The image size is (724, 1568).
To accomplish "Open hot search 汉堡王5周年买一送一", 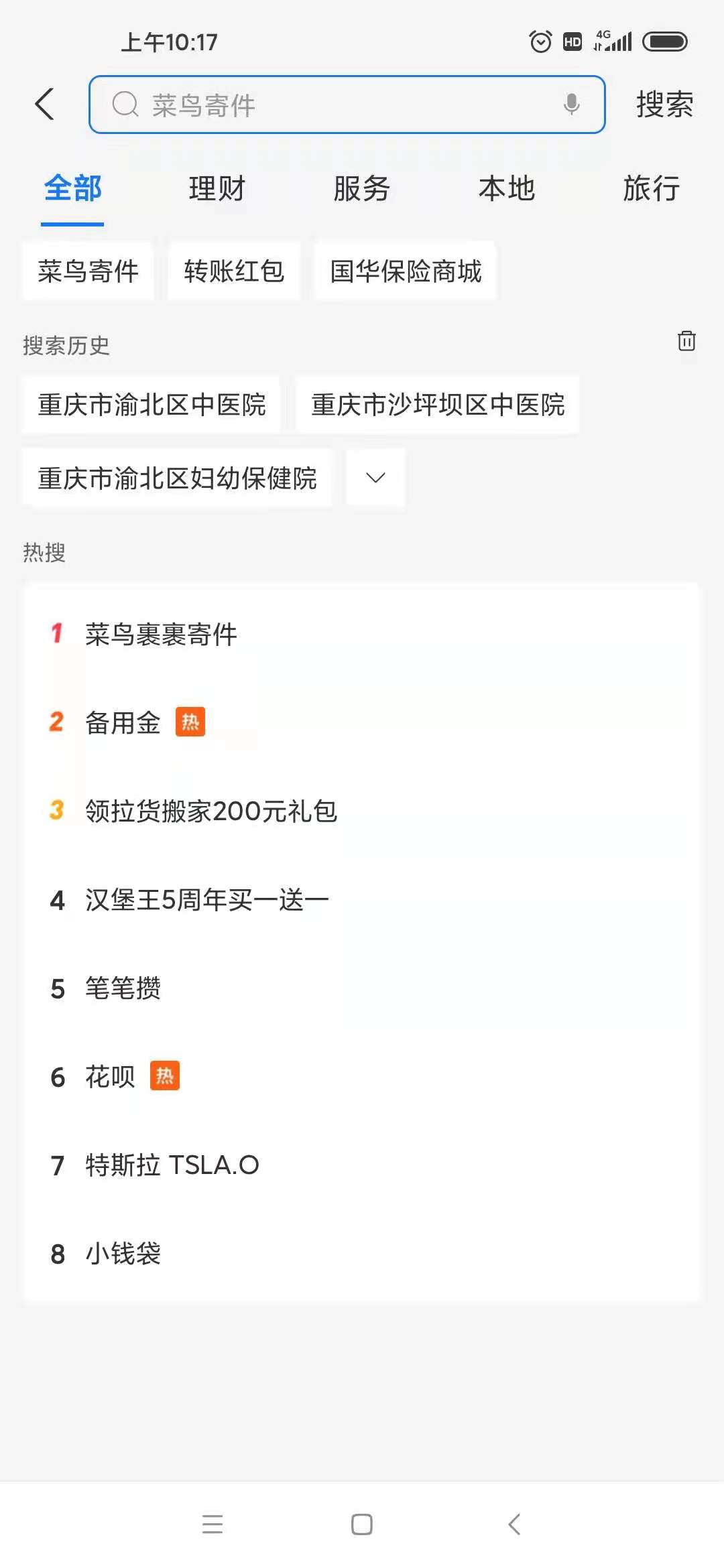I will click(362, 899).
